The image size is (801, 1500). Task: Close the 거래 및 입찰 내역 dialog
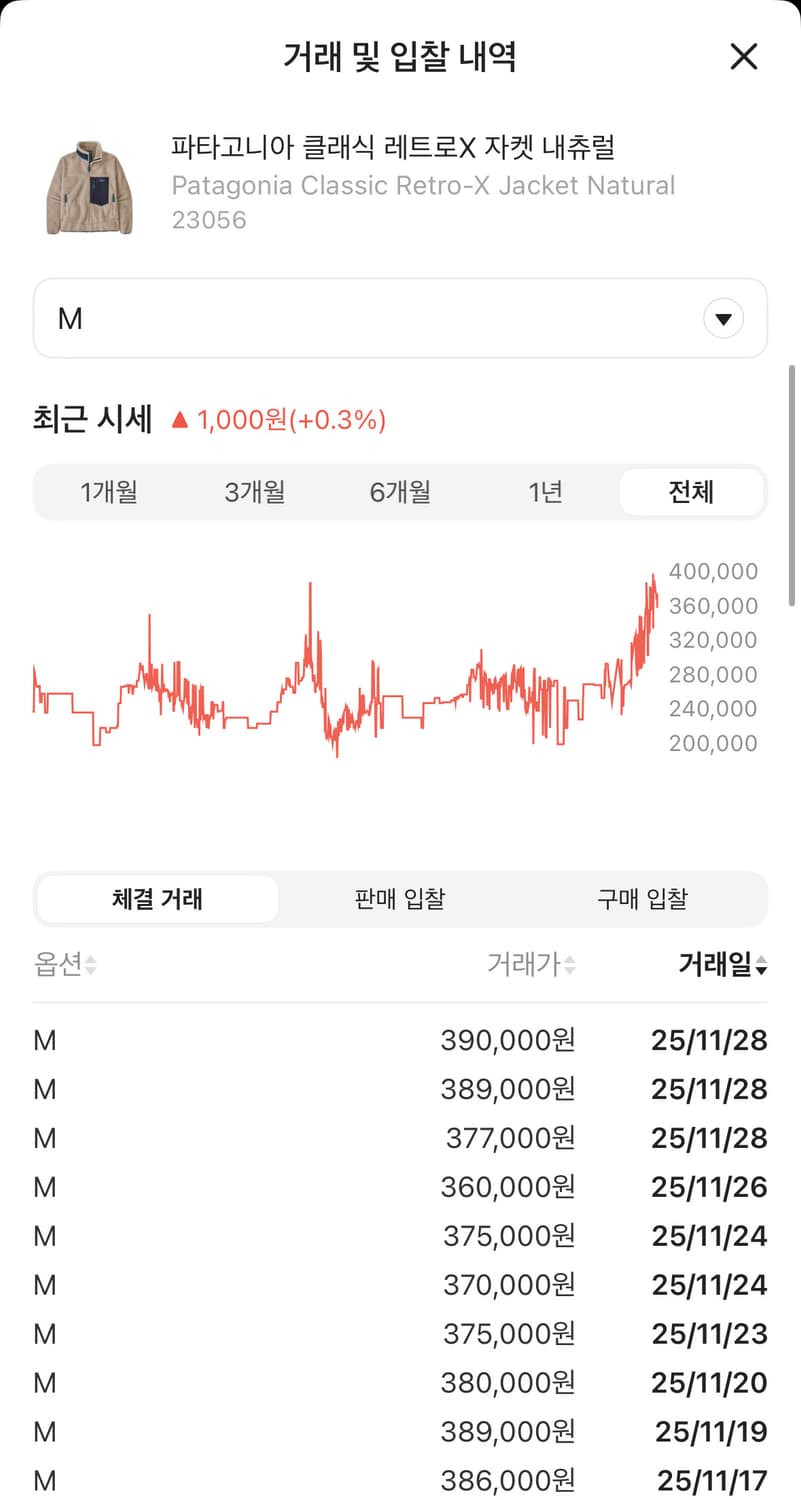pyautogui.click(x=744, y=57)
